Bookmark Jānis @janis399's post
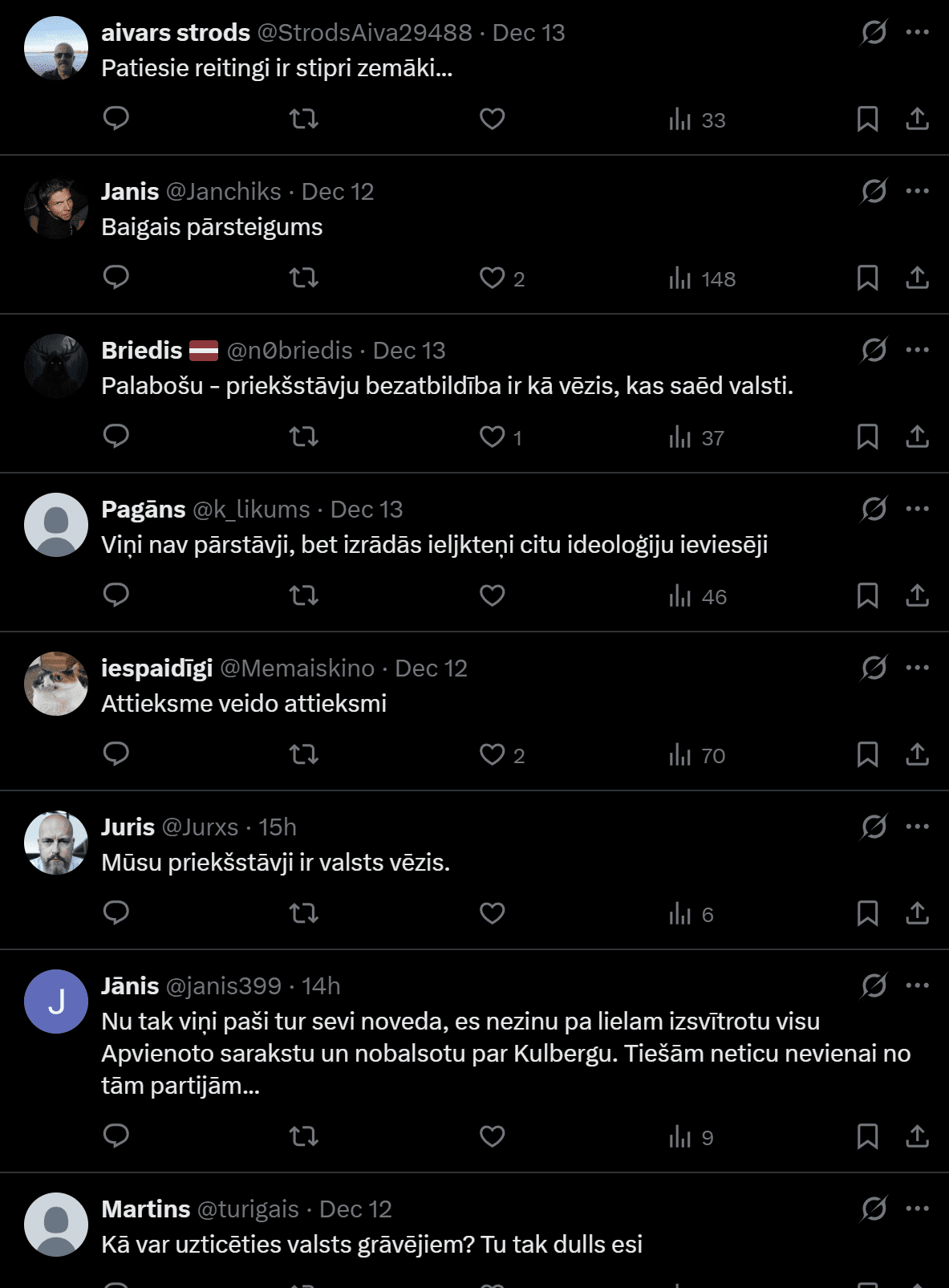Image resolution: width=949 pixels, height=1288 pixels. 867,1136
